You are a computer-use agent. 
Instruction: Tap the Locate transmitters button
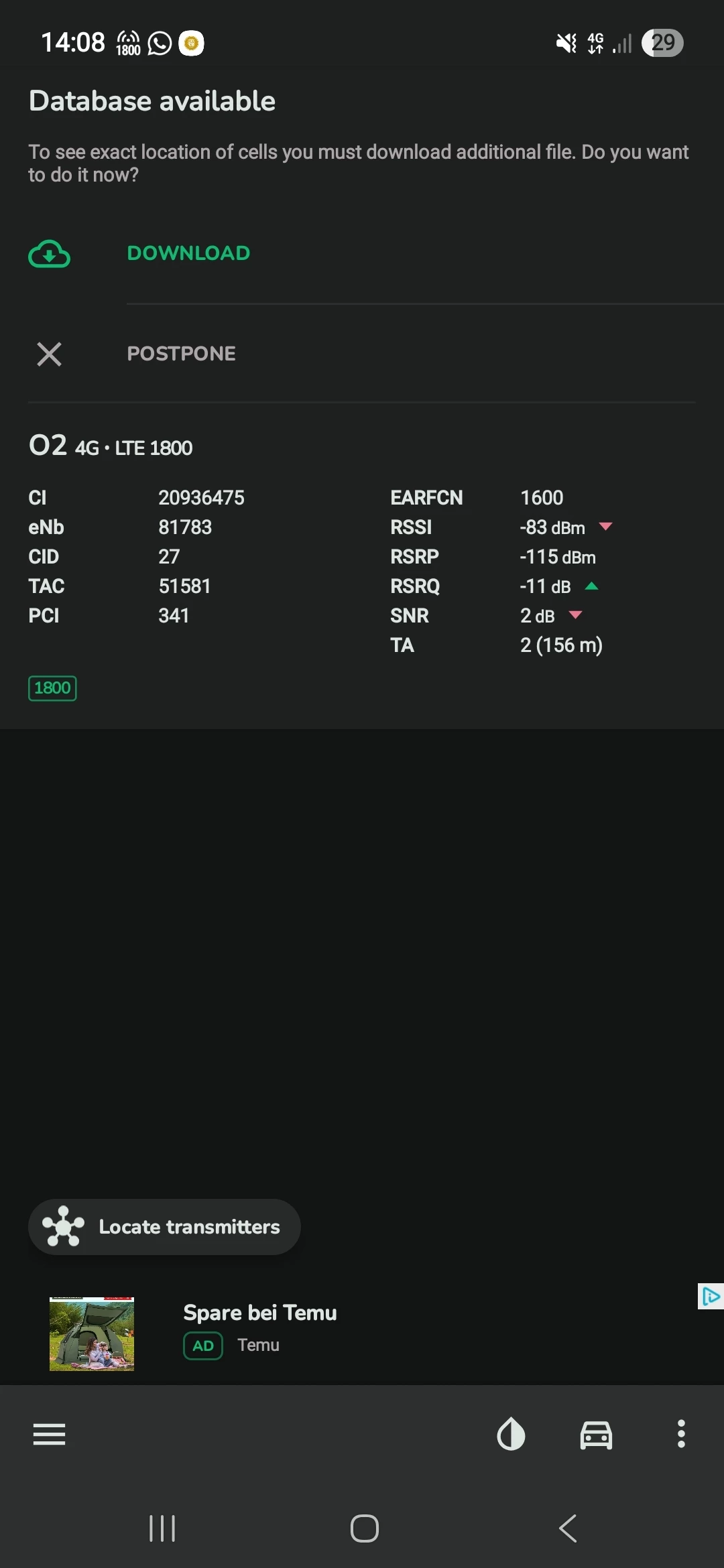tap(164, 1226)
